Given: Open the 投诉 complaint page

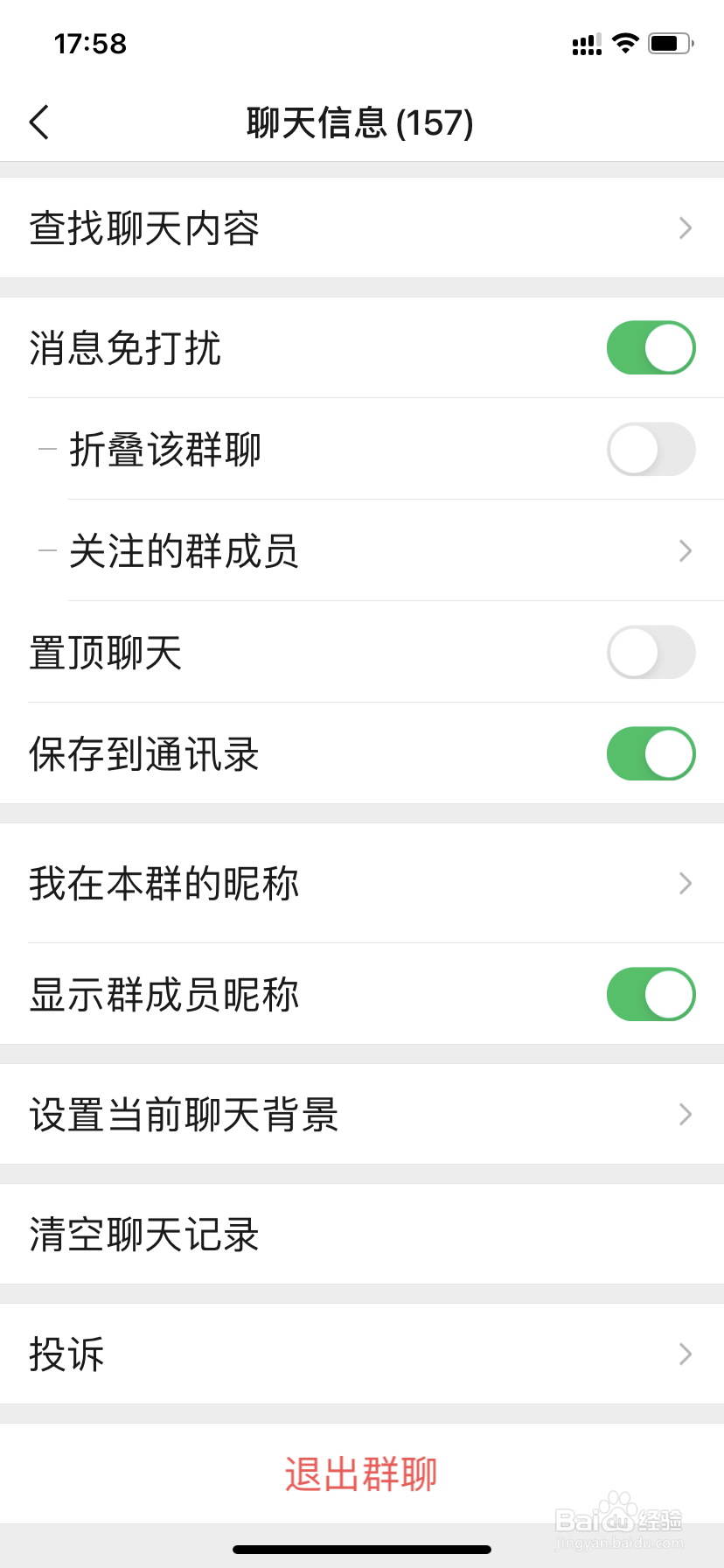Looking at the screenshot, I should [362, 1354].
